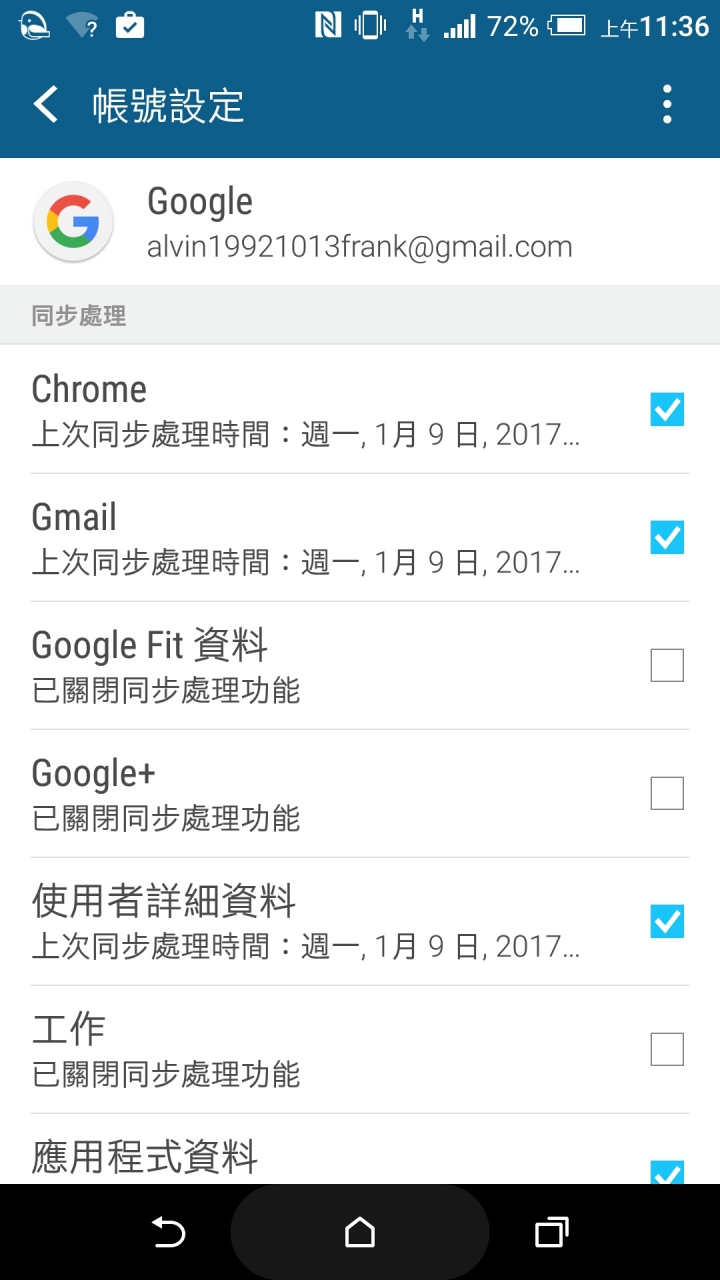
Task: Enable 工作 sync checkbox
Action: [667, 1049]
